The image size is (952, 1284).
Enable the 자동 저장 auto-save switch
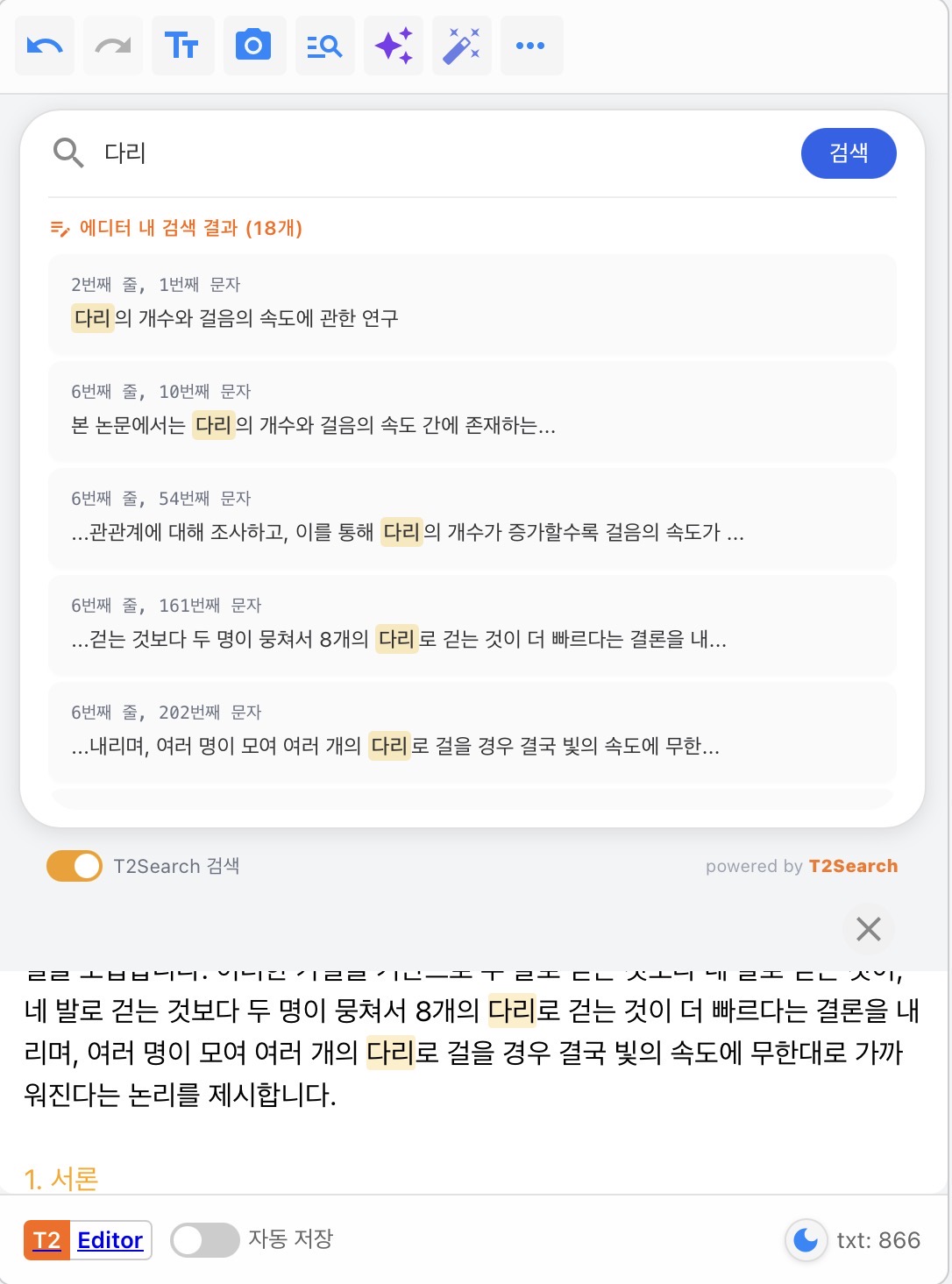pyautogui.click(x=205, y=1240)
